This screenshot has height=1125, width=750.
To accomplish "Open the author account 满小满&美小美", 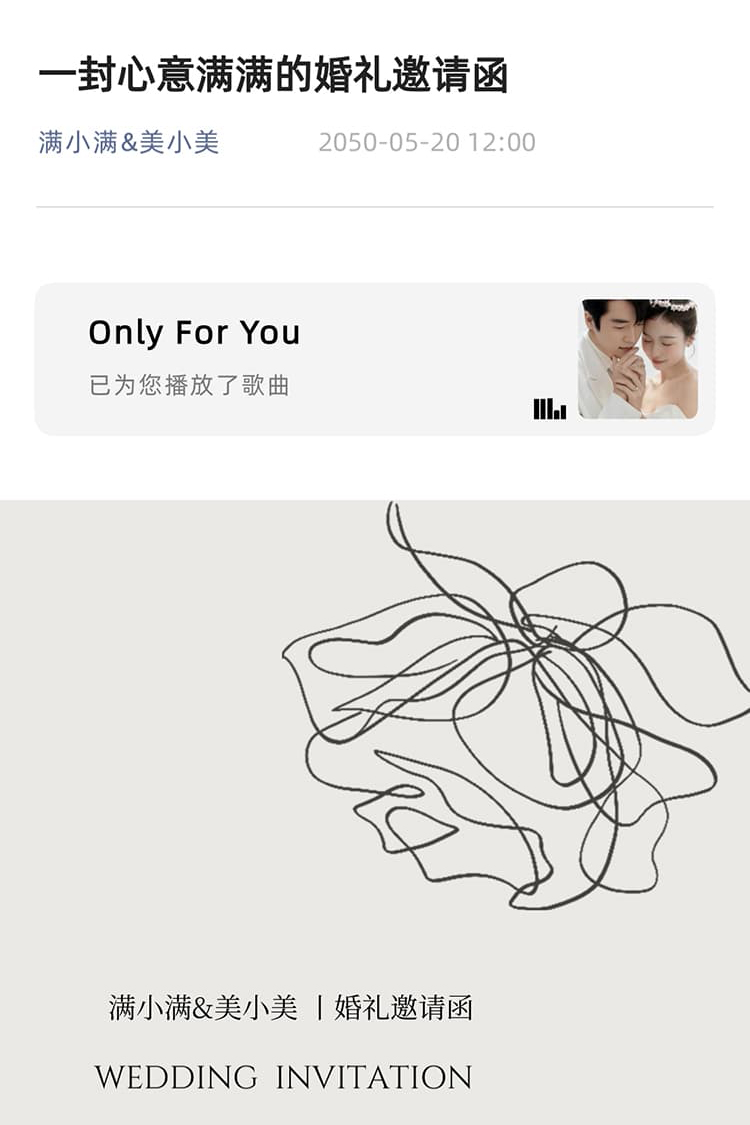I will pyautogui.click(x=128, y=142).
